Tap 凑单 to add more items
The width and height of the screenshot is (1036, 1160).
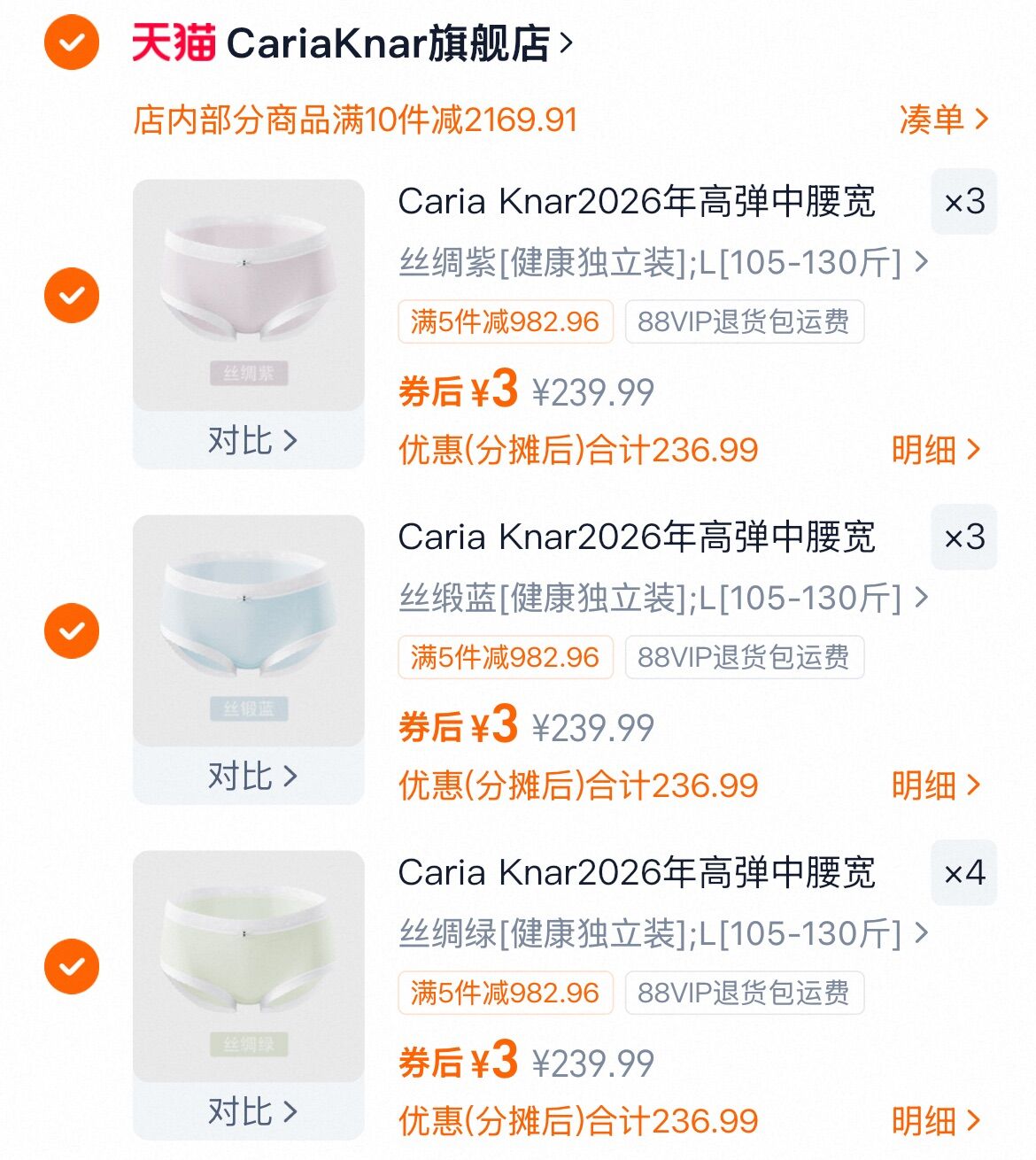click(x=944, y=119)
